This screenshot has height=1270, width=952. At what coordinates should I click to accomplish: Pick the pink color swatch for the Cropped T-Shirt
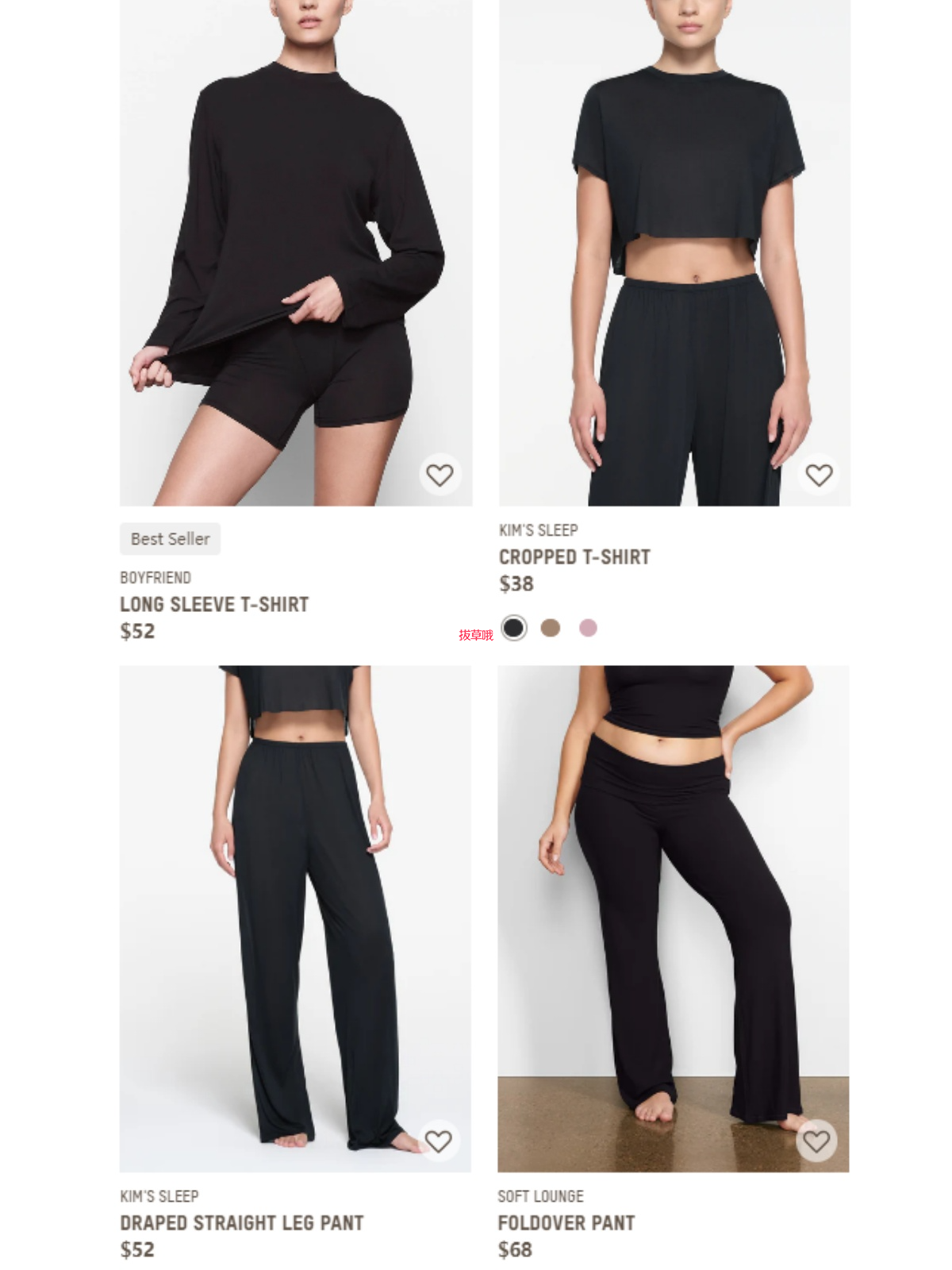588,628
